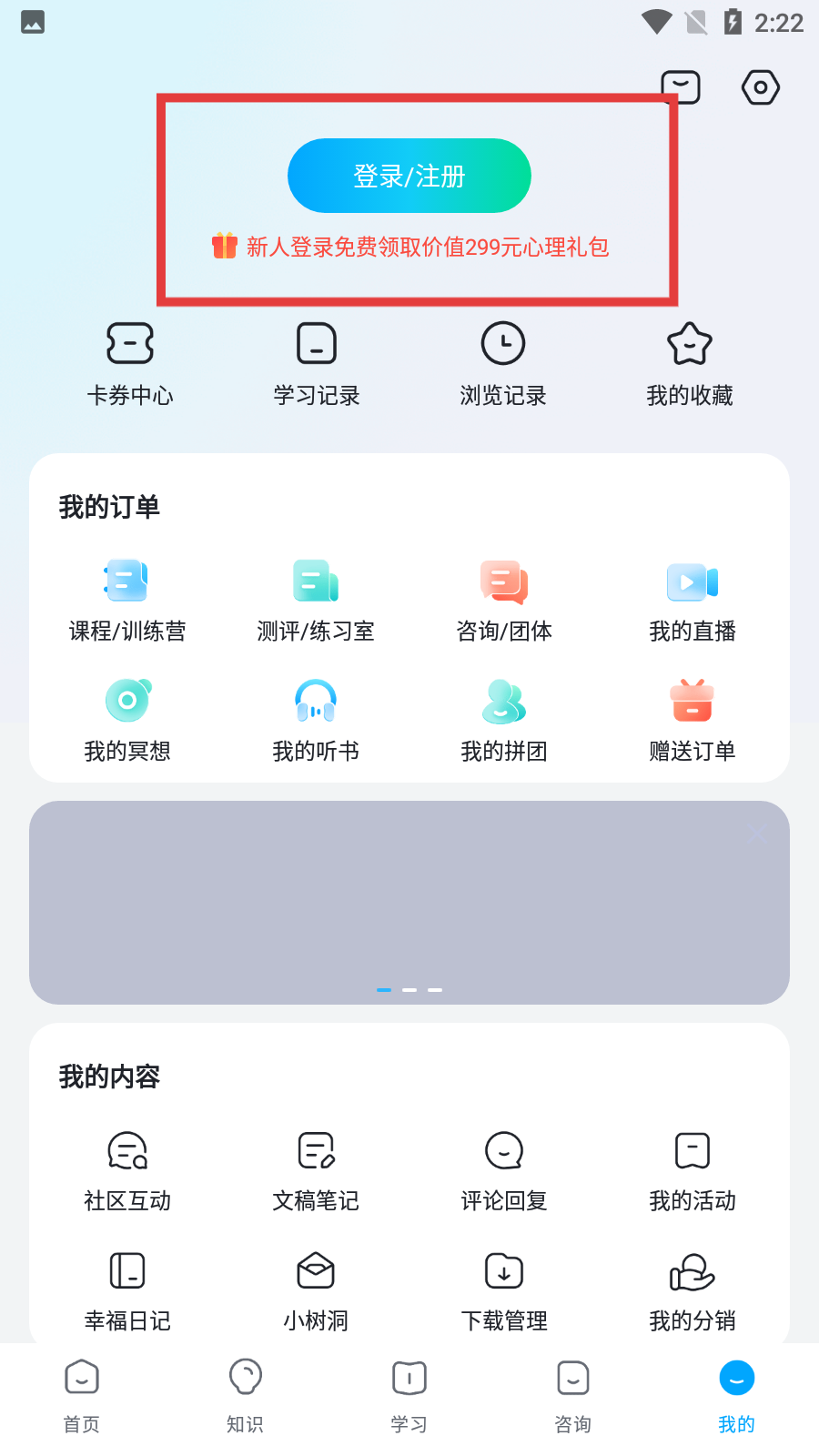This screenshot has width=819, height=1456.
Task: Open 卡券中心
Action: [x=130, y=364]
